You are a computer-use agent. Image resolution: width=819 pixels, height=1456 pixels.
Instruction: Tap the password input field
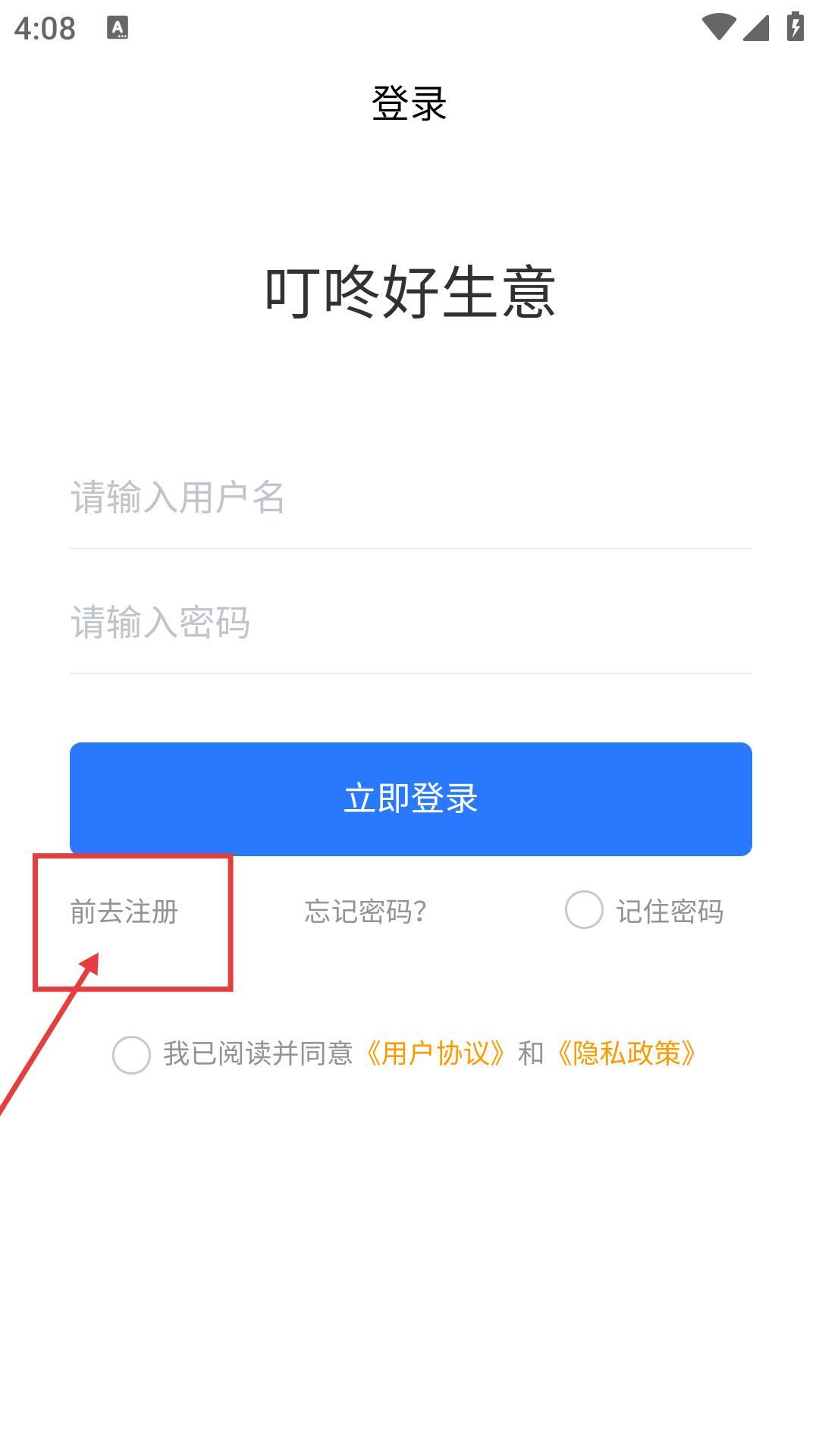click(409, 623)
